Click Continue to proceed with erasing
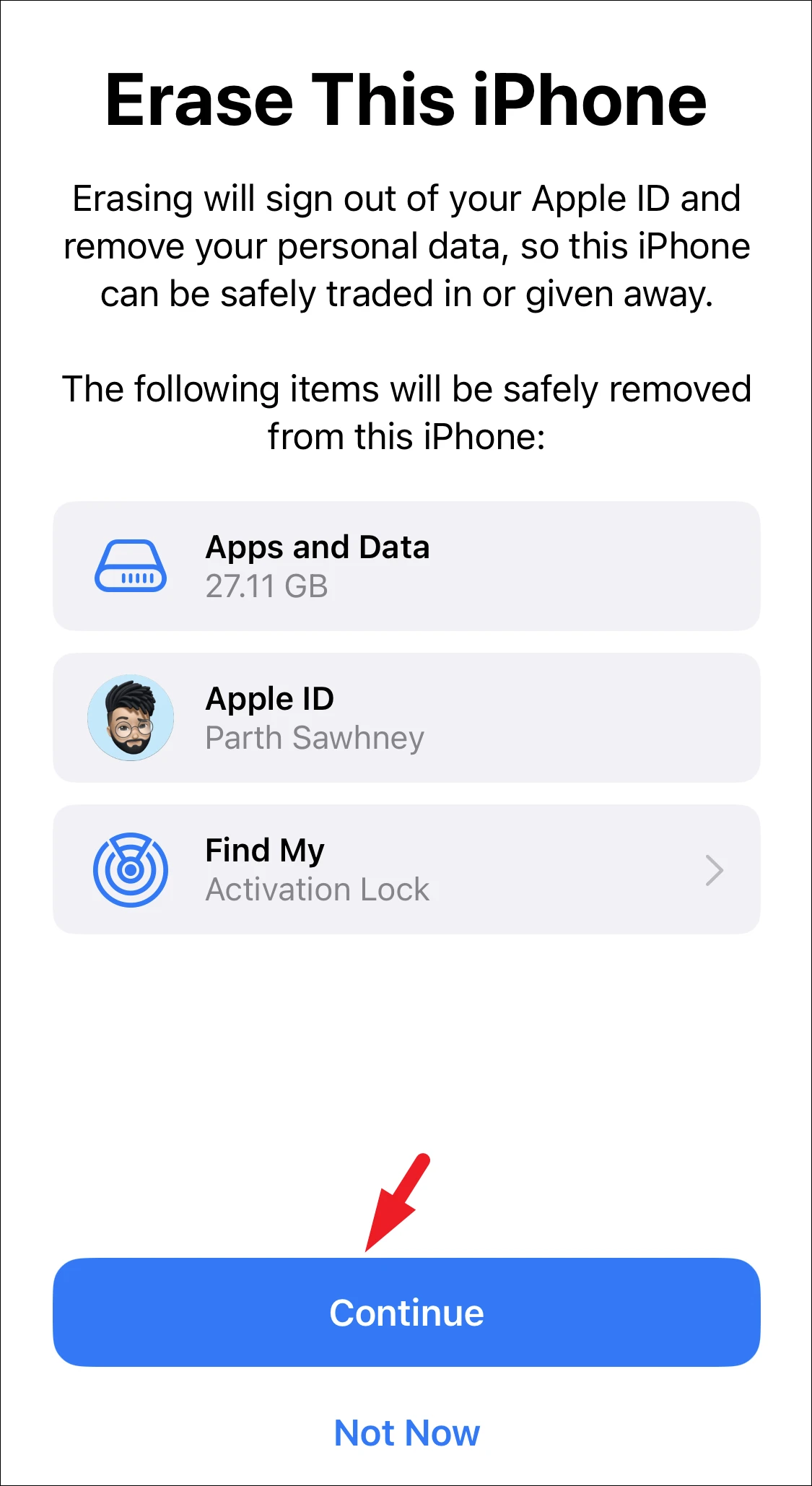This screenshot has width=812, height=1486. click(x=406, y=1313)
